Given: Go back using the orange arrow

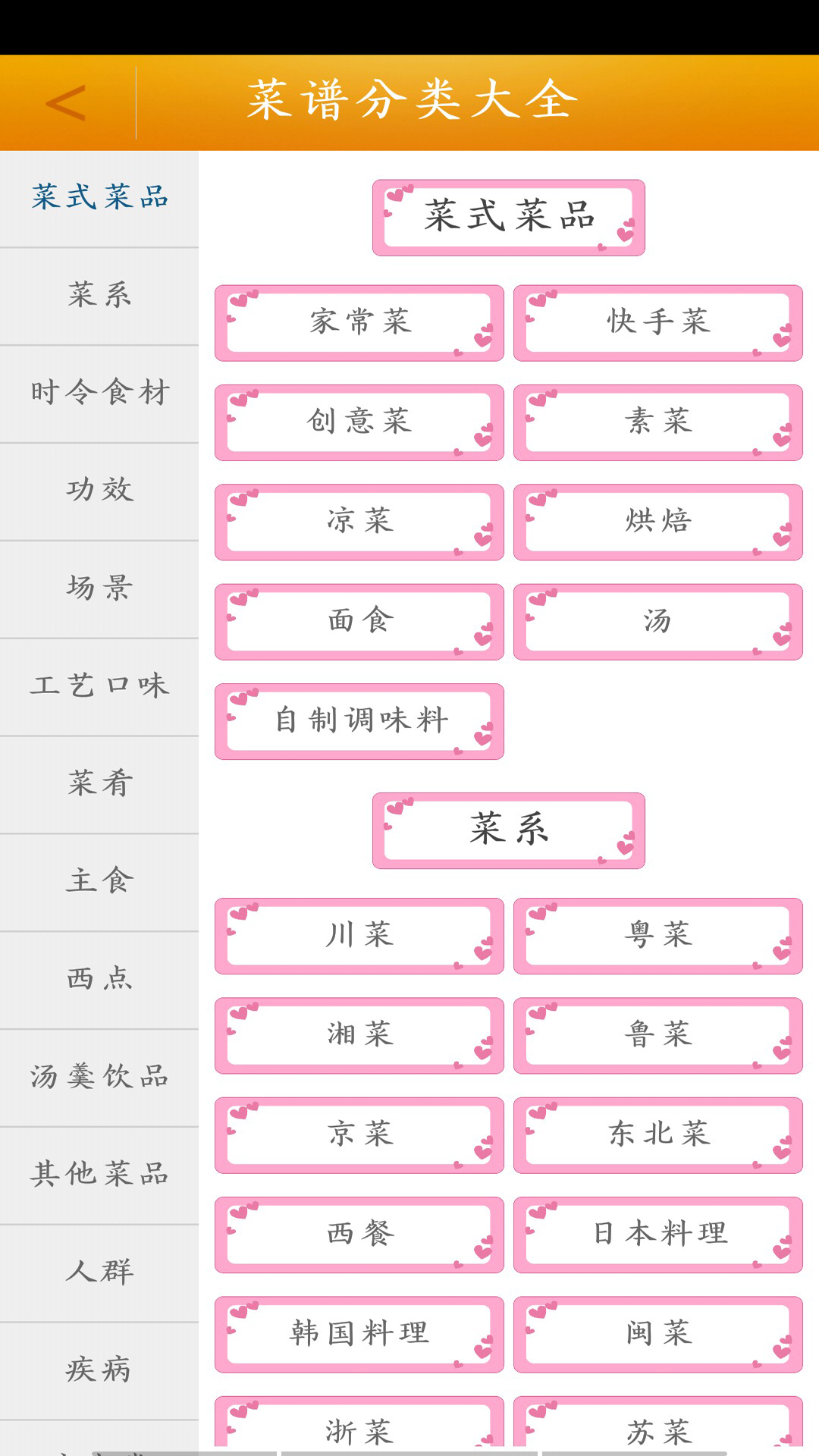Looking at the screenshot, I should 66,103.
